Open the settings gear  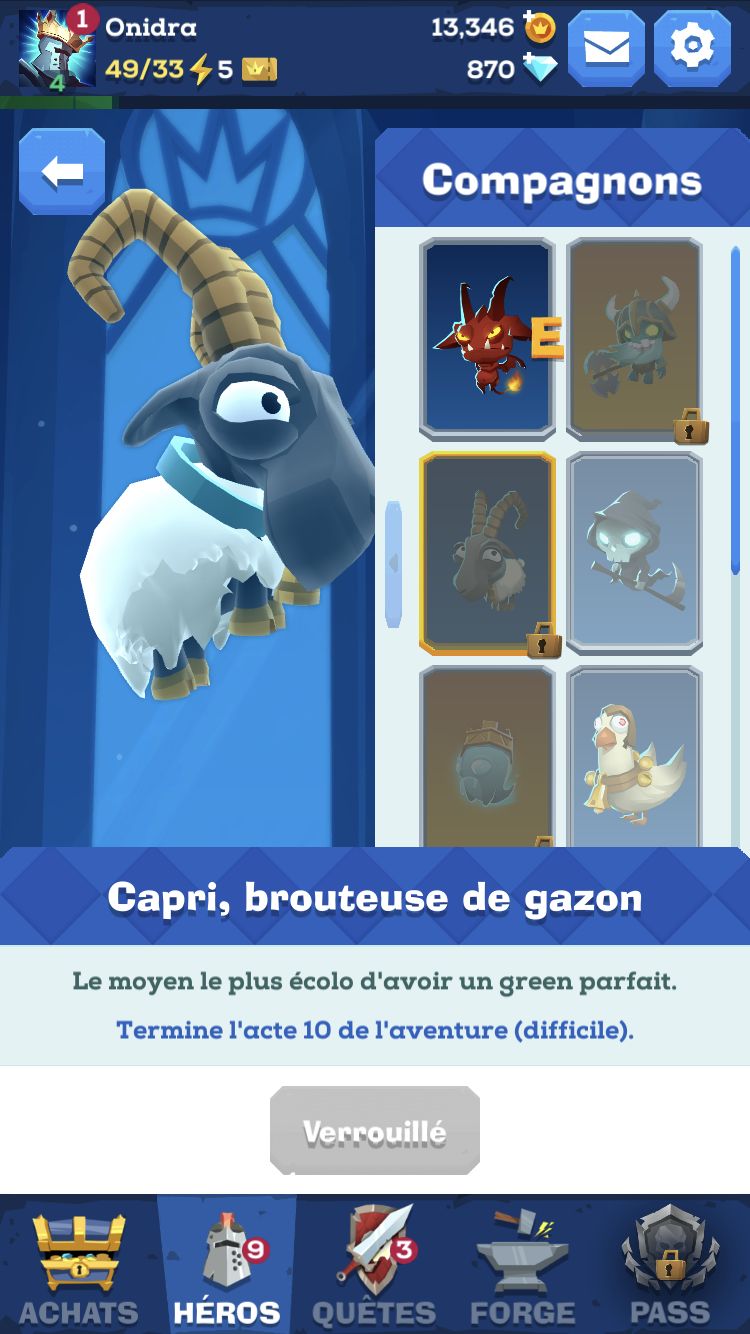[x=692, y=48]
